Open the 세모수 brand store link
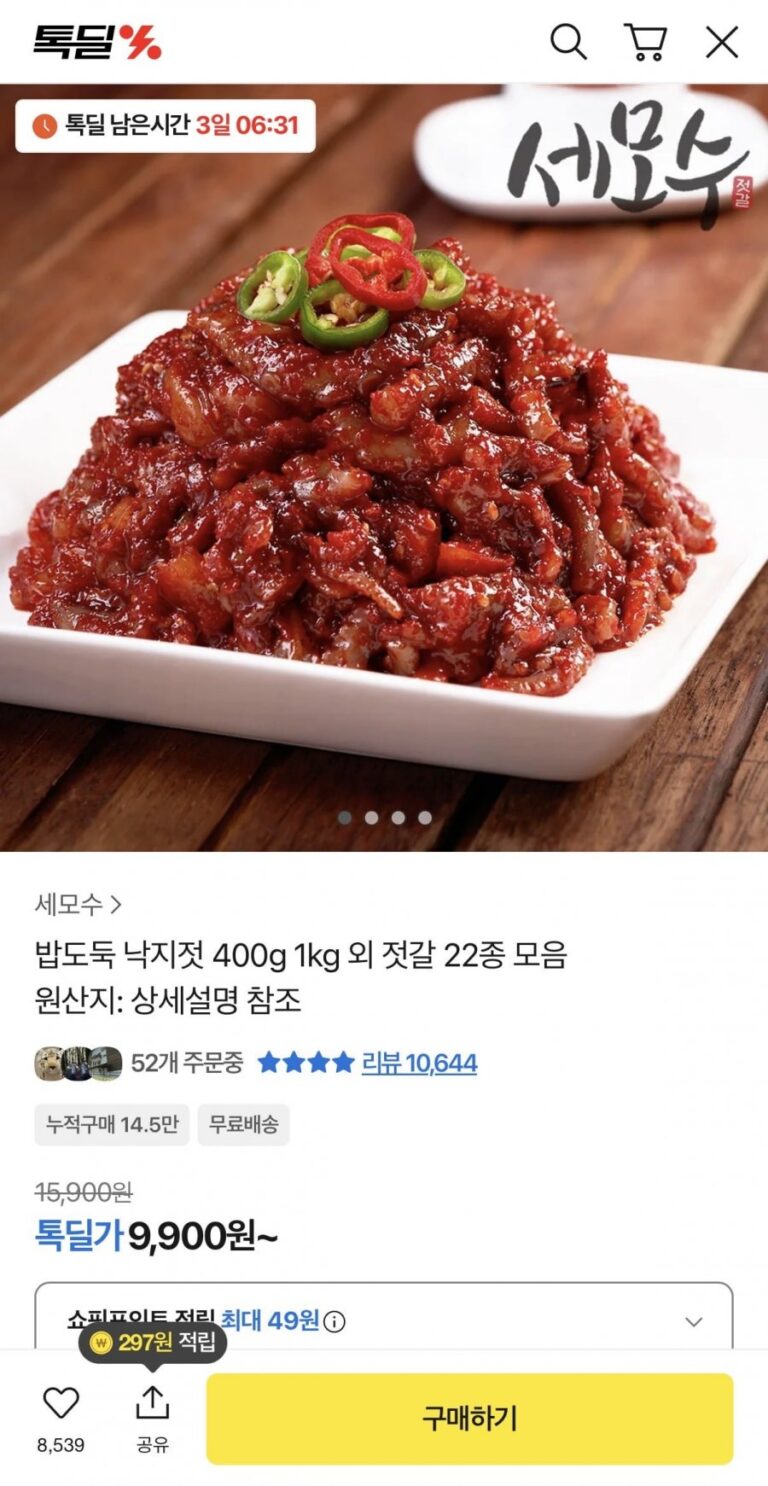 tap(78, 905)
